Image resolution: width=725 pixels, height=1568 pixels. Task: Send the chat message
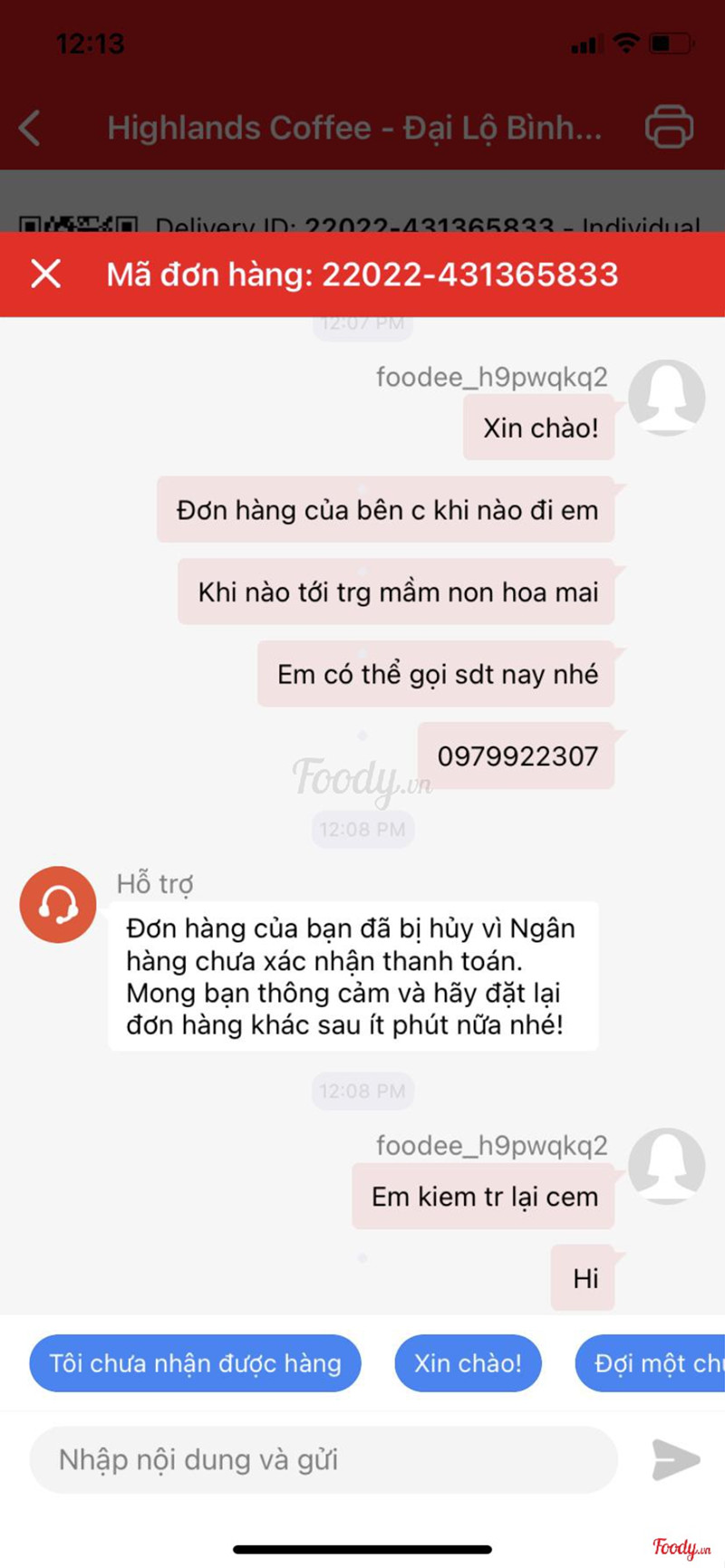[x=675, y=1459]
